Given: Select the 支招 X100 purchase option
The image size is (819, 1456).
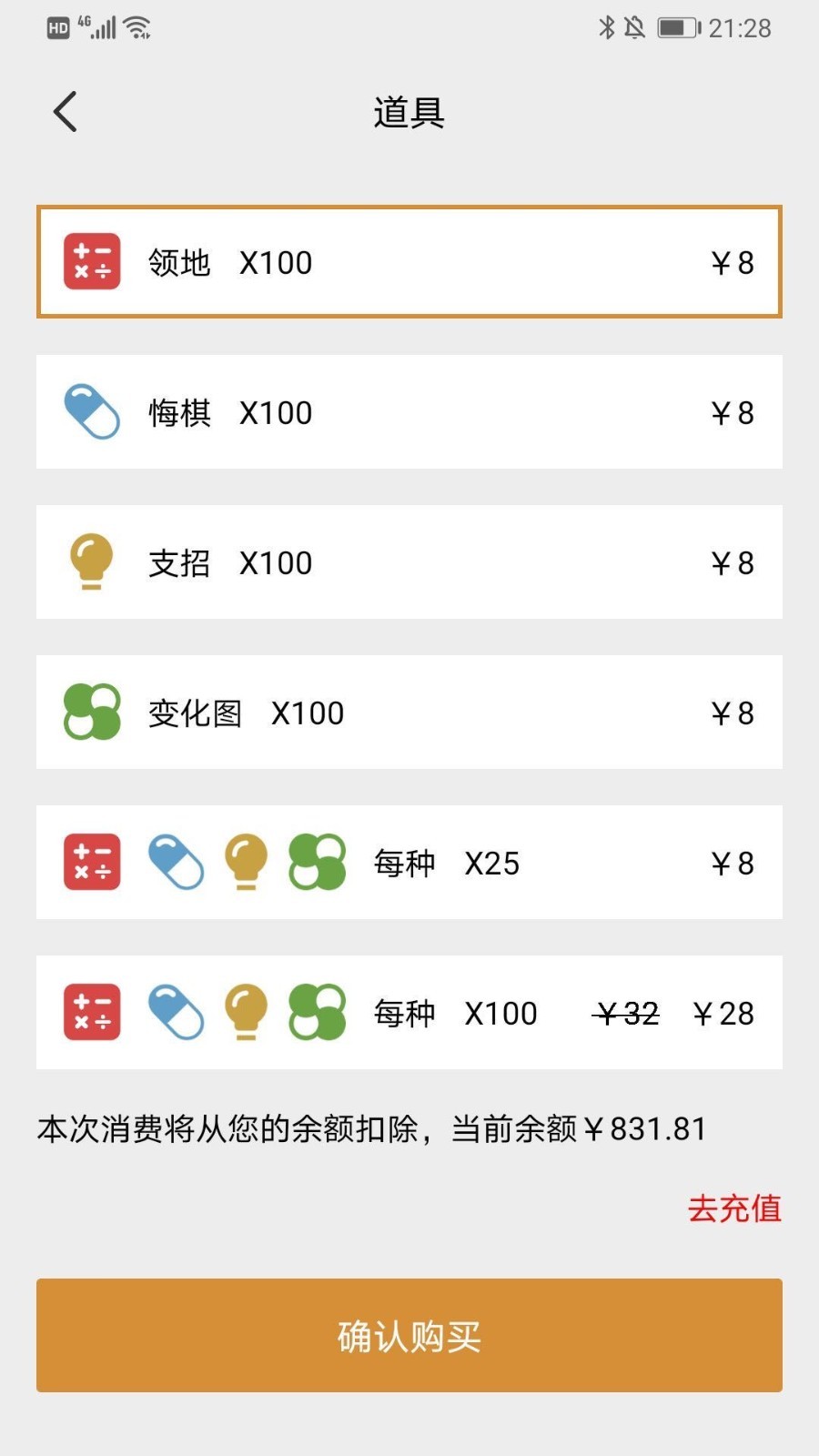Looking at the screenshot, I should point(408,561).
